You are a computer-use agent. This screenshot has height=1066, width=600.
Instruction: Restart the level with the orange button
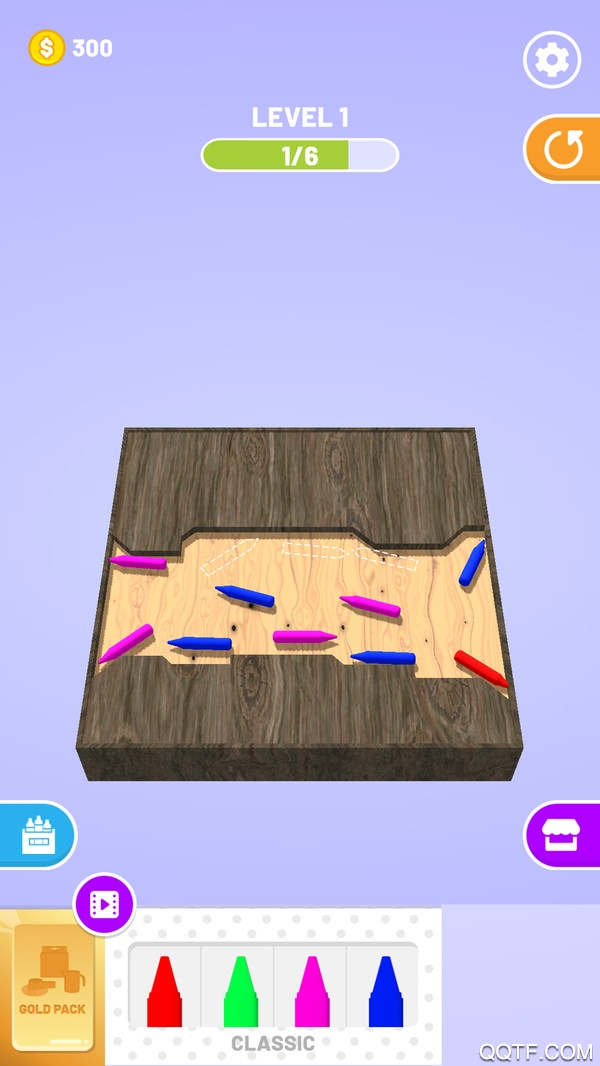562,150
